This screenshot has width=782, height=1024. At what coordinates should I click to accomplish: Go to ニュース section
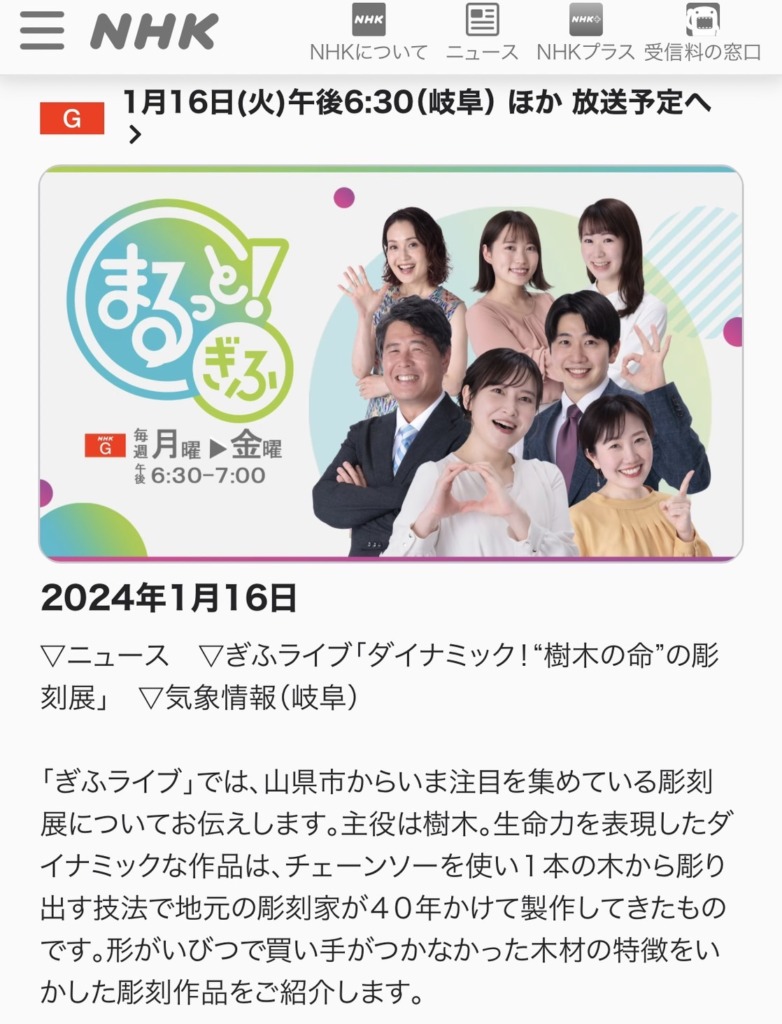482,33
